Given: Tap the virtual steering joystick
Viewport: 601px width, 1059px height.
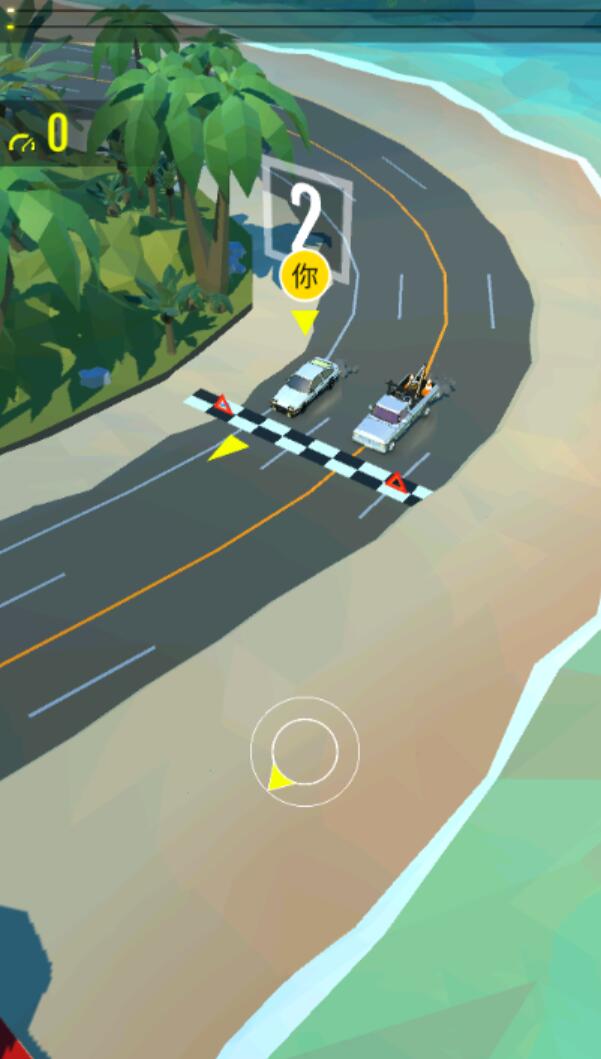Looking at the screenshot, I should coord(304,751).
